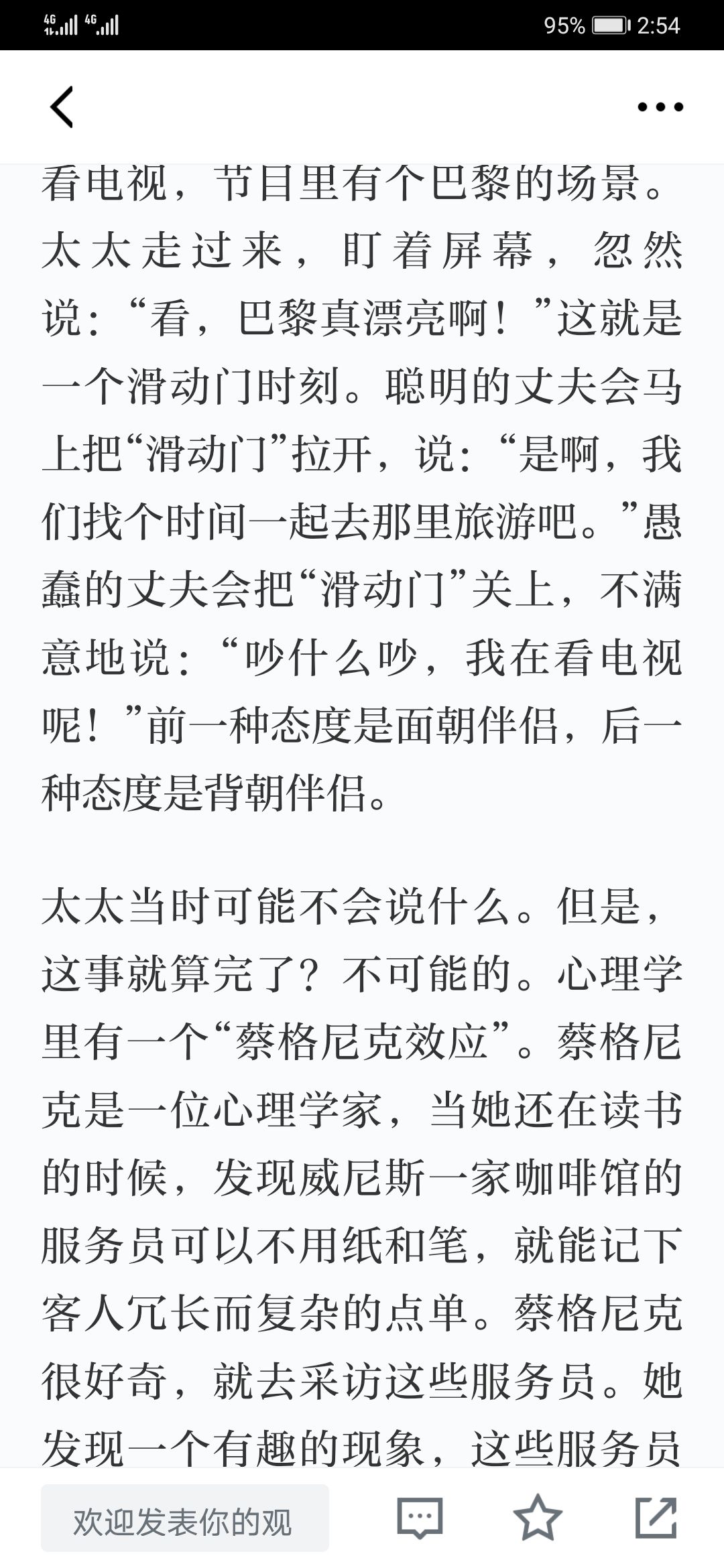Open the comments bubble icon
The image size is (724, 1568).
420,1518
